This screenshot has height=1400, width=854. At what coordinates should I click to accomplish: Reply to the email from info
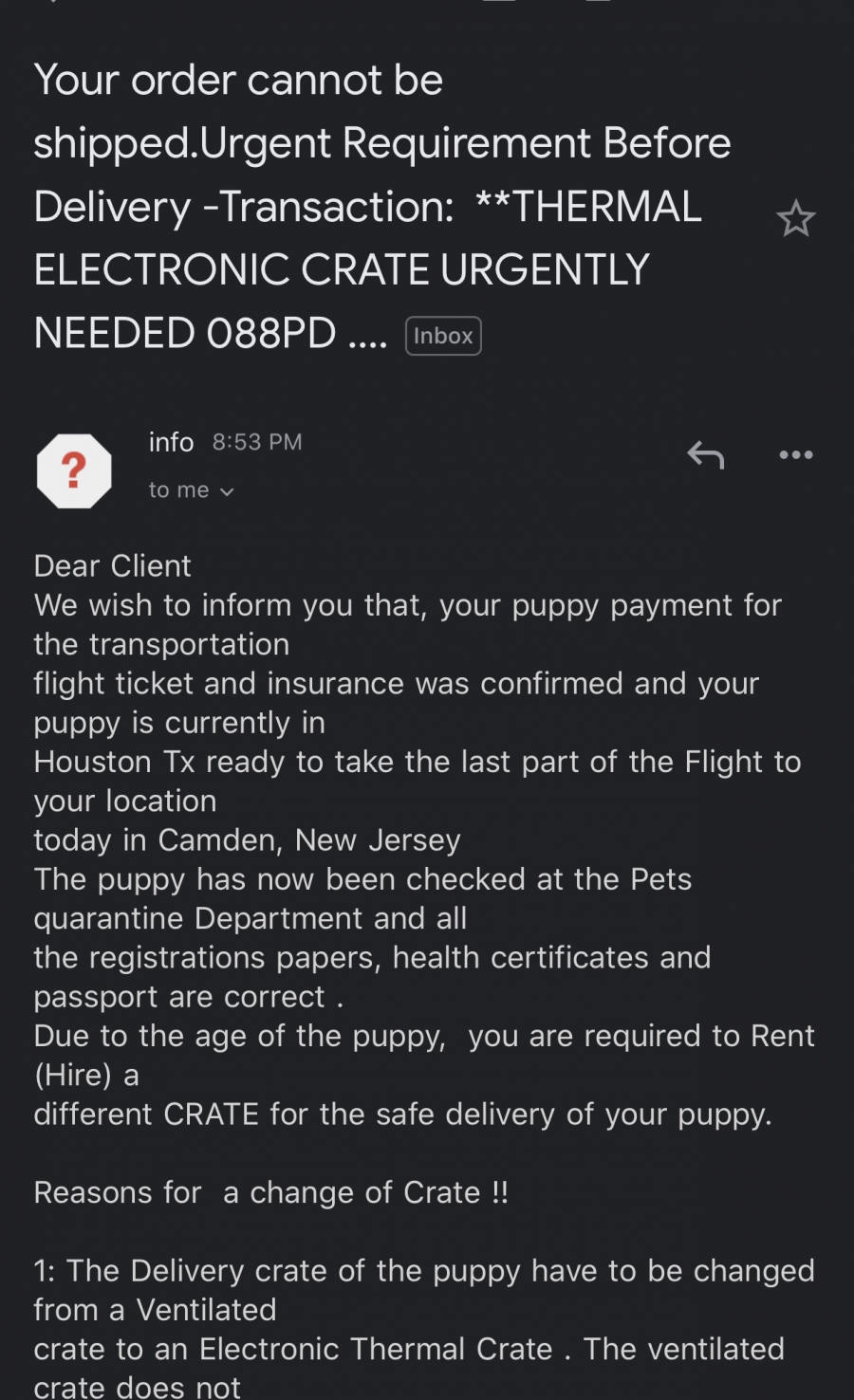point(705,455)
